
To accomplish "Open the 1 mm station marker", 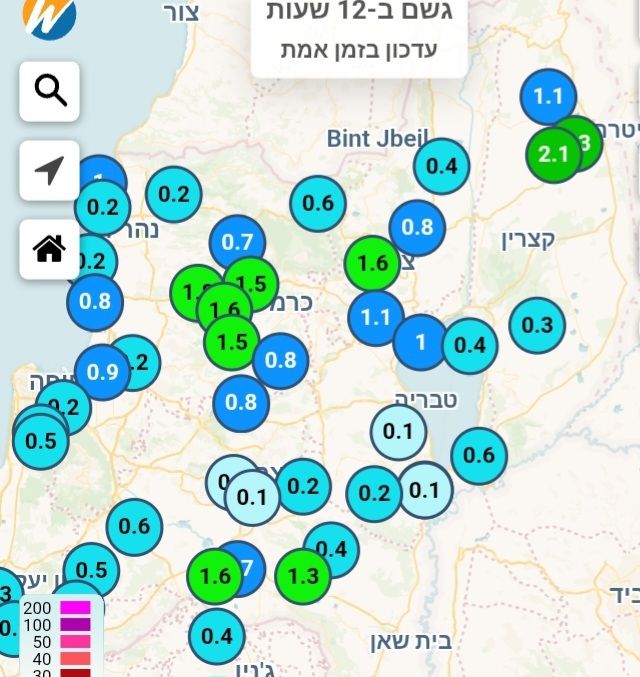I will [420, 342].
